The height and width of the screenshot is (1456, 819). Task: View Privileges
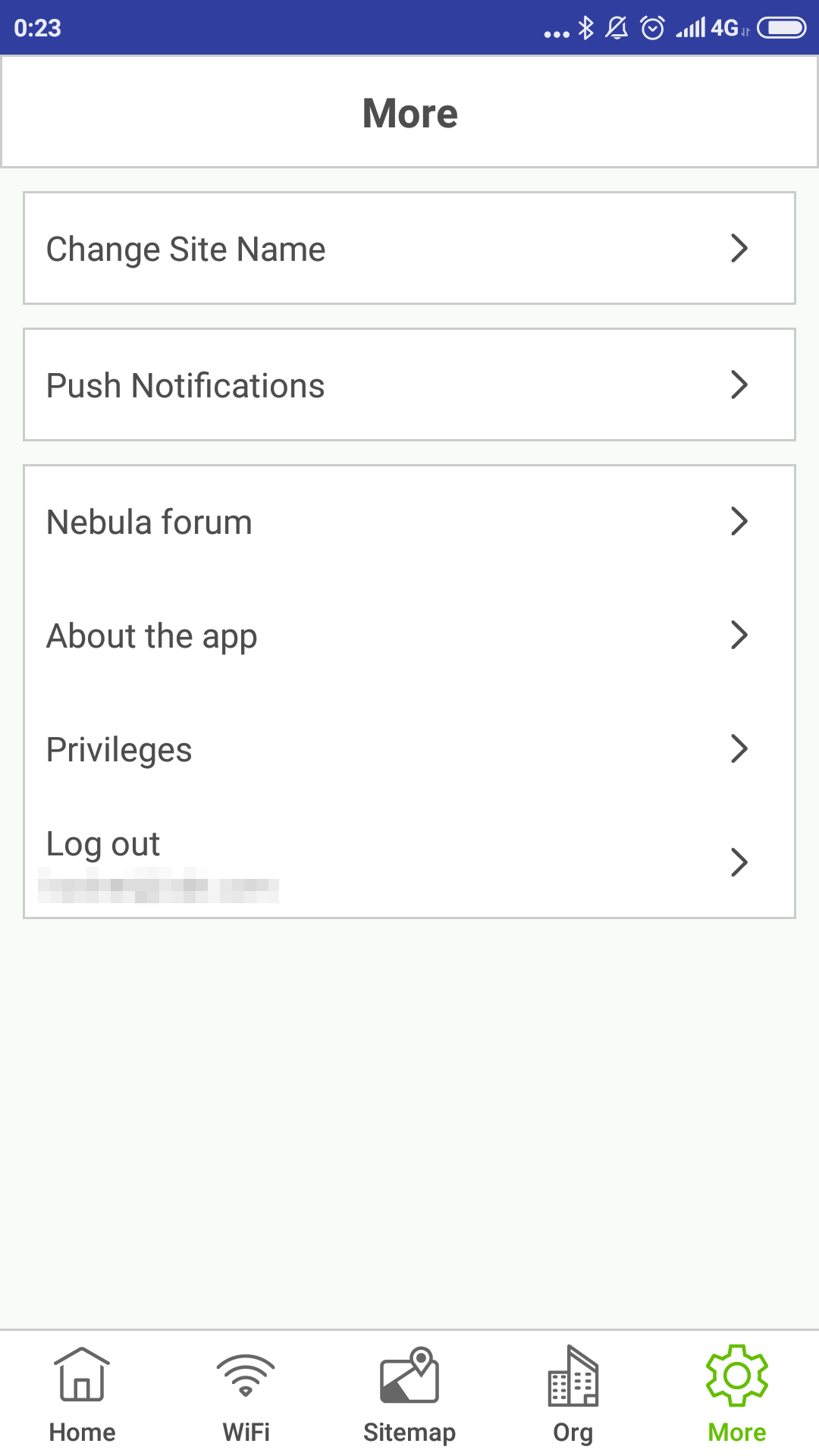pyautogui.click(x=409, y=749)
